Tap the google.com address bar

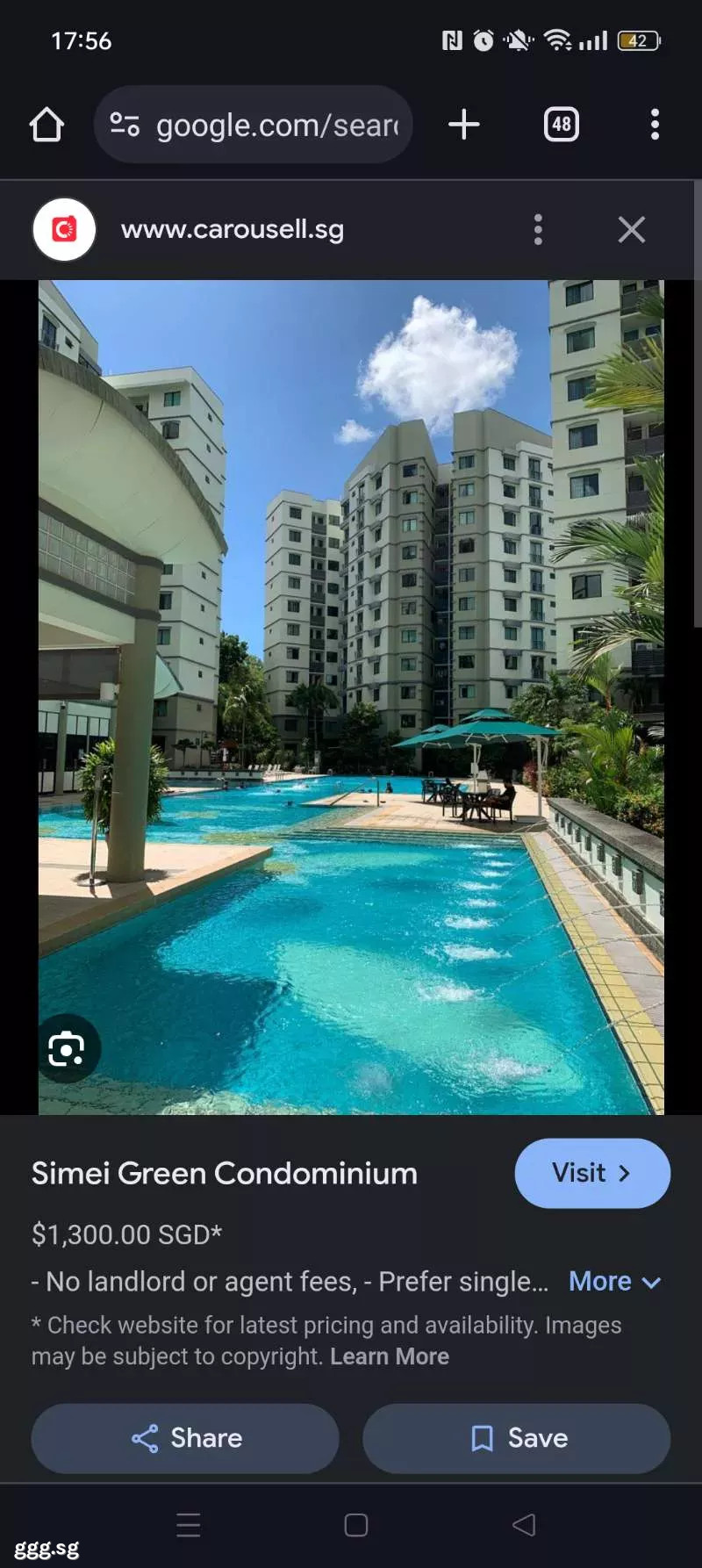click(x=253, y=125)
